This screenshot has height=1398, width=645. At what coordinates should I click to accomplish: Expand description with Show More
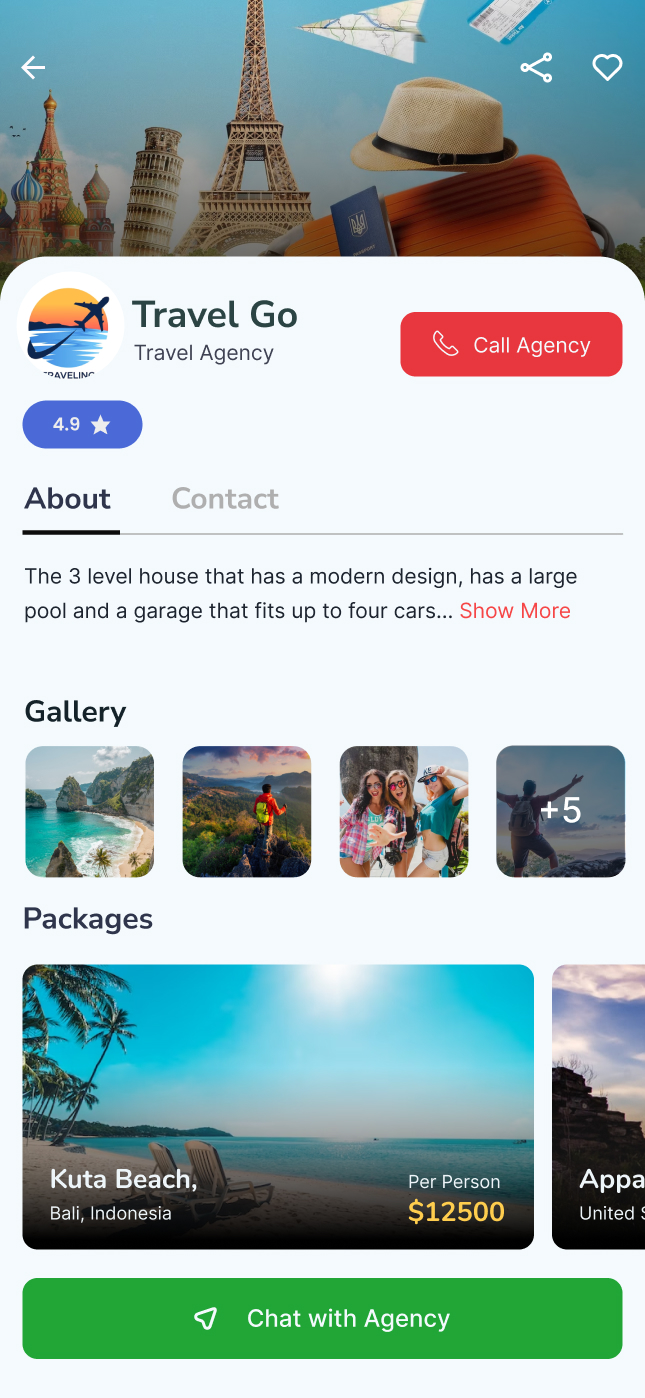click(515, 611)
